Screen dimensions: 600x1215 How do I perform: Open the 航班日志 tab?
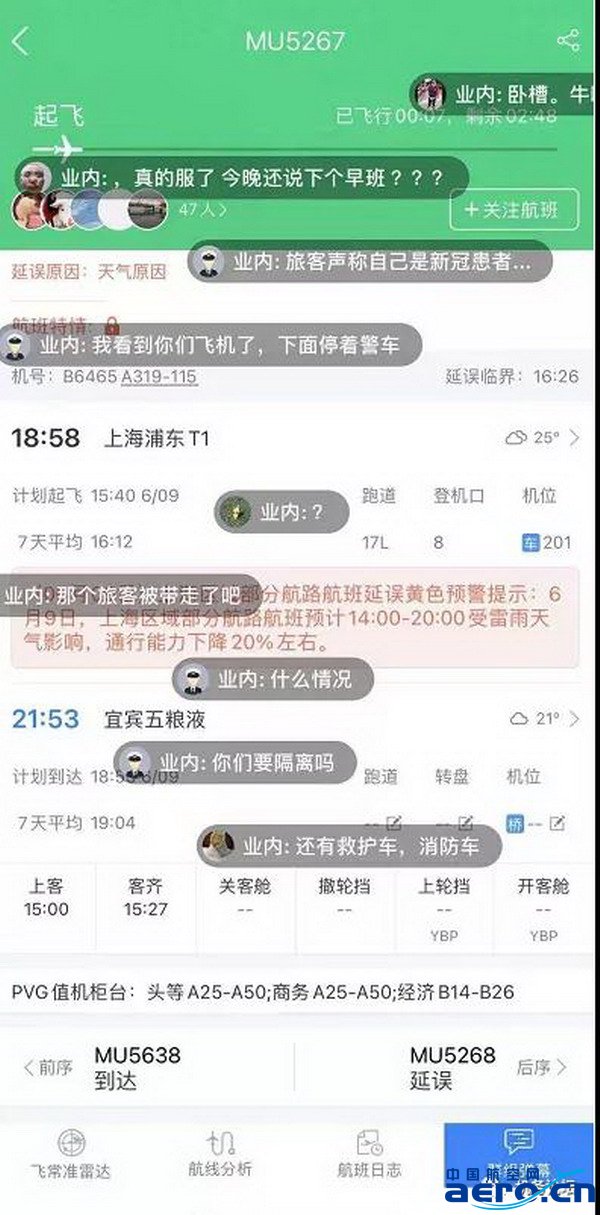click(370, 1153)
